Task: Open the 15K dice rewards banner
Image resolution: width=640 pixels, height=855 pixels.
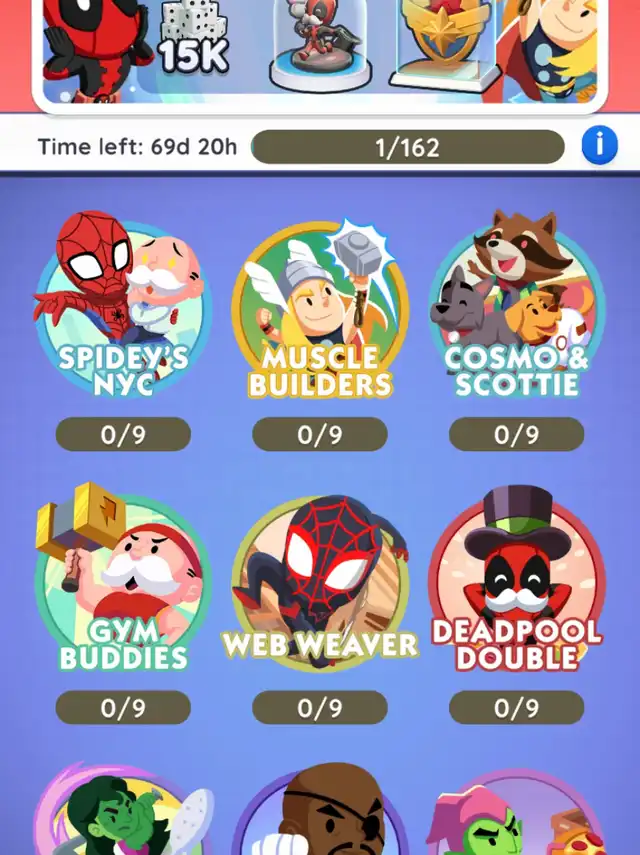Action: tap(320, 52)
